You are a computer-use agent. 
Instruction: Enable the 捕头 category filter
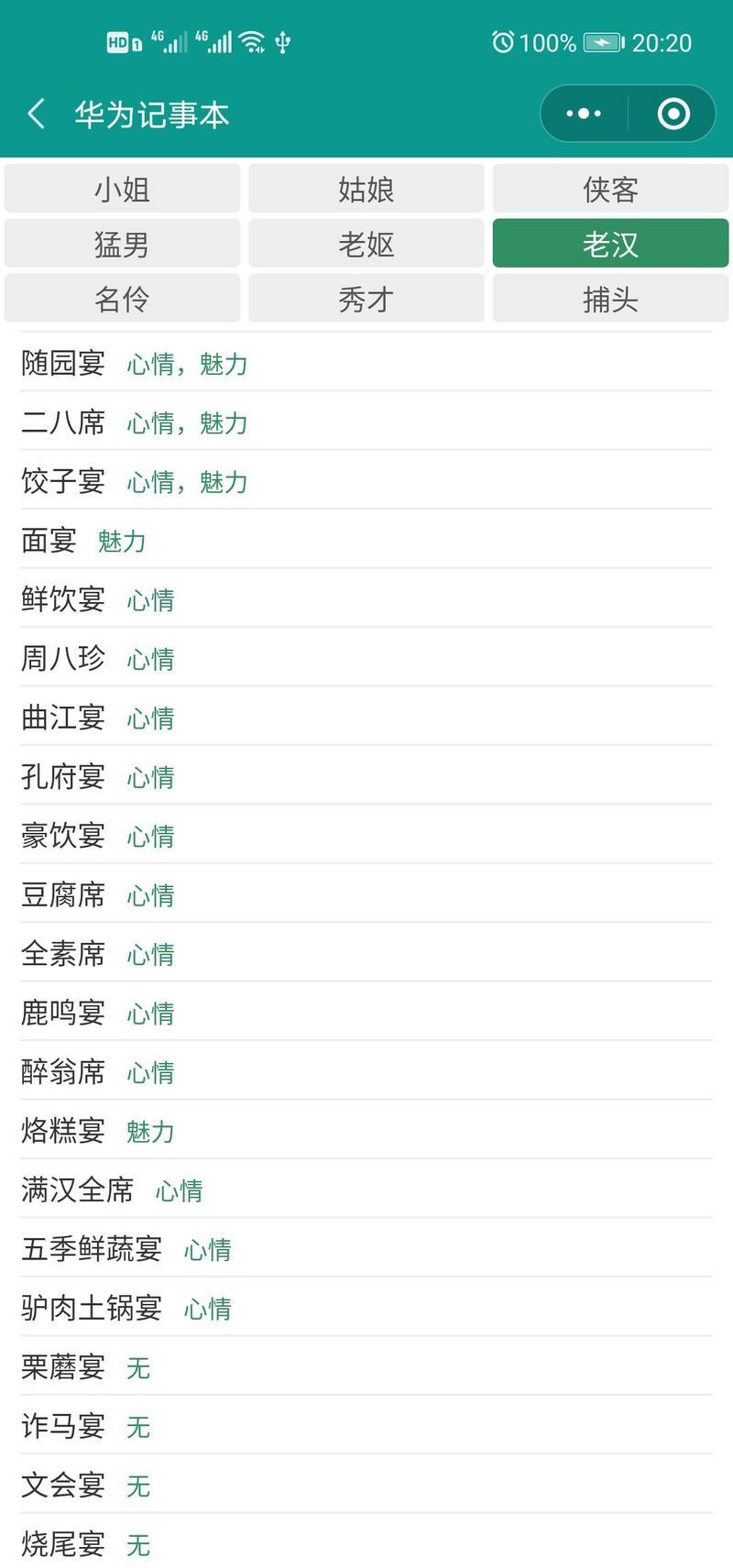pos(610,298)
